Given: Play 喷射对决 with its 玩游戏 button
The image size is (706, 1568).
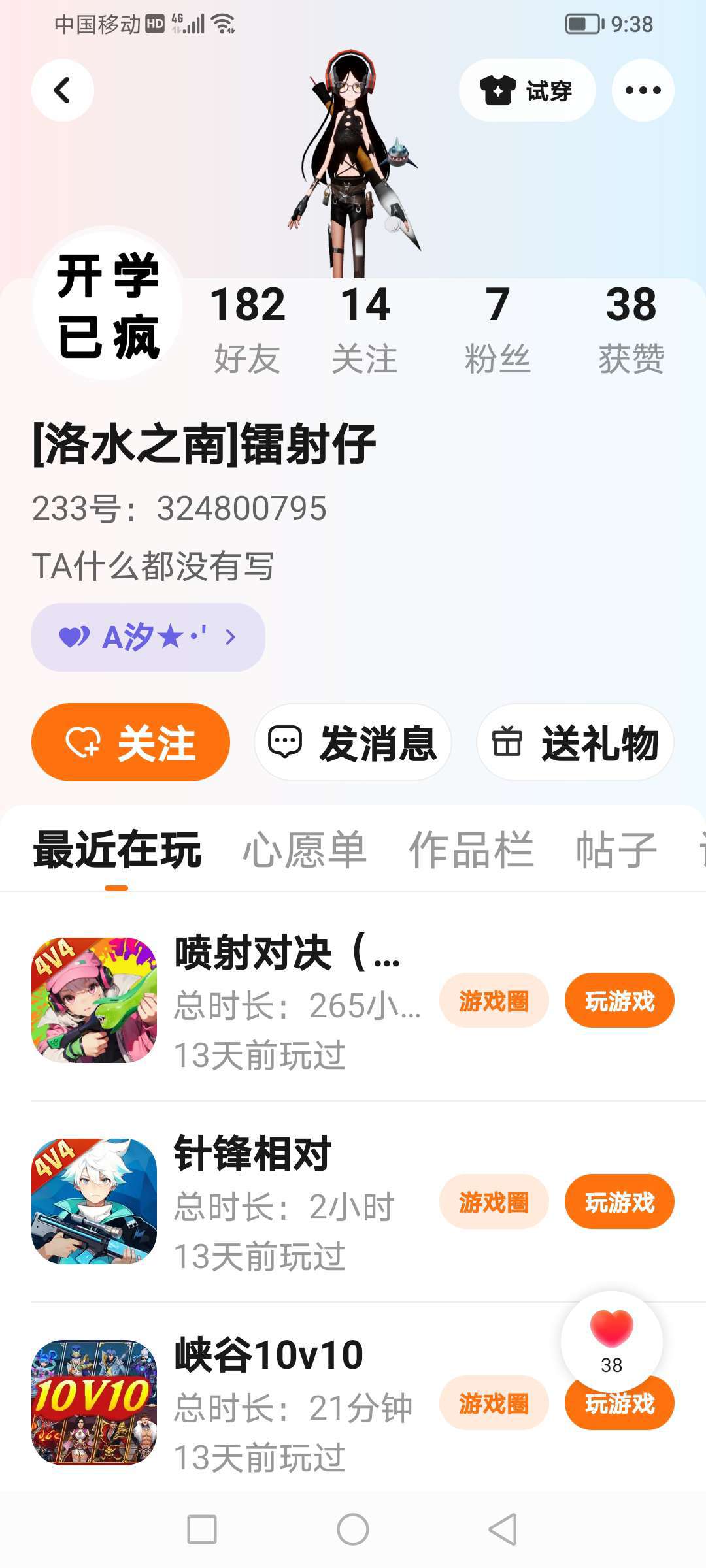Looking at the screenshot, I should (x=619, y=1000).
